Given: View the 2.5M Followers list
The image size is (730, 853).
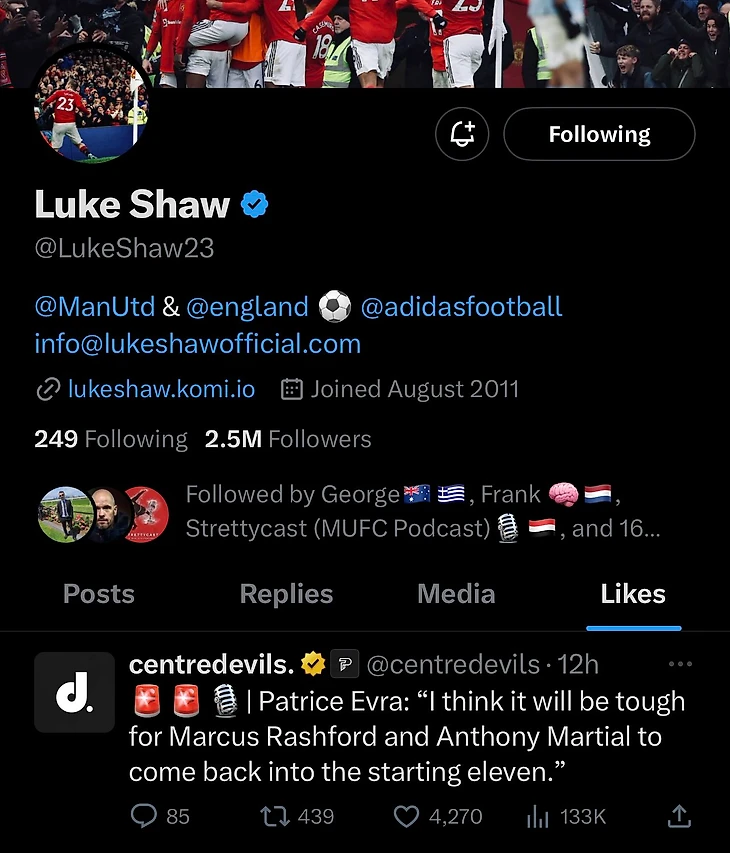Looking at the screenshot, I should coord(288,439).
